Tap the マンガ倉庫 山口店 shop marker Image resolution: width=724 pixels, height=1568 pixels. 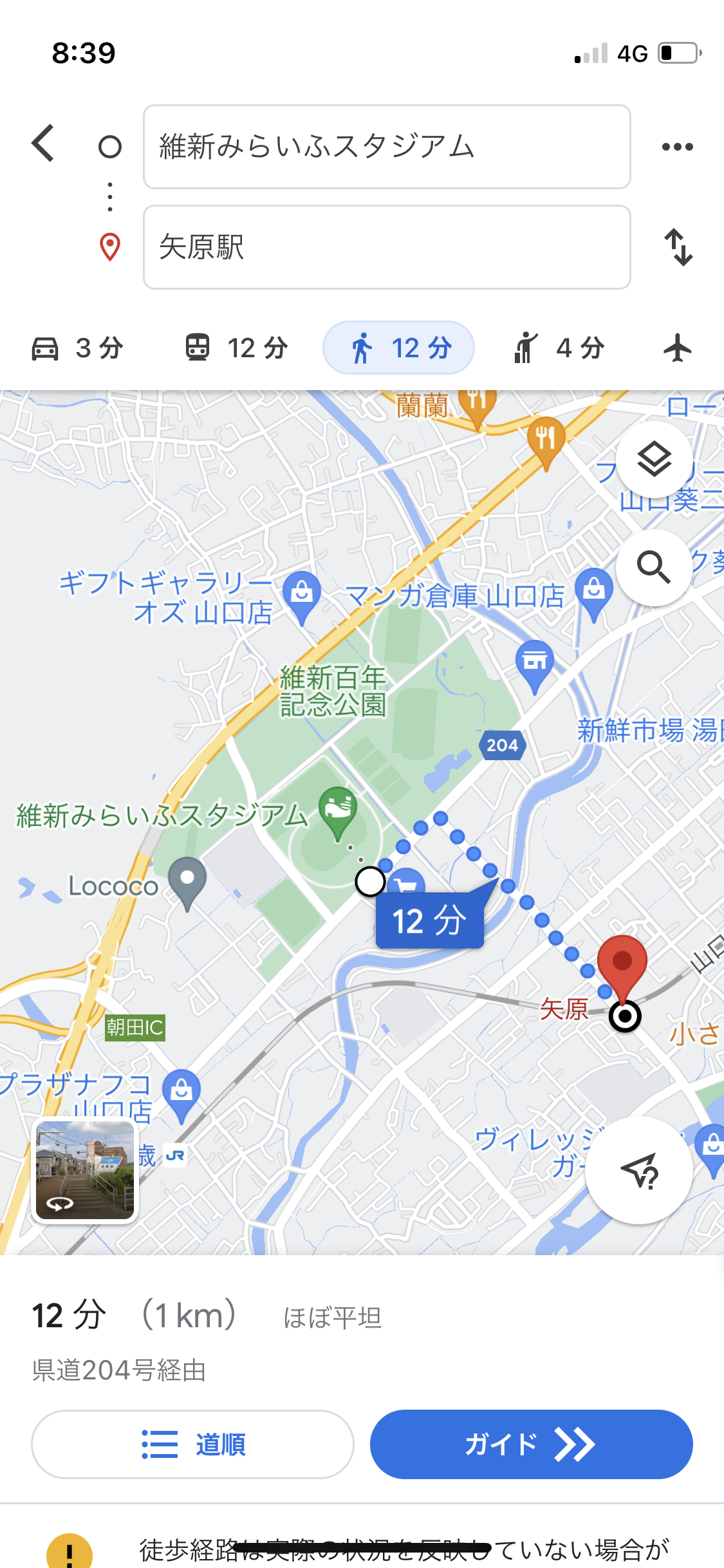point(593,590)
